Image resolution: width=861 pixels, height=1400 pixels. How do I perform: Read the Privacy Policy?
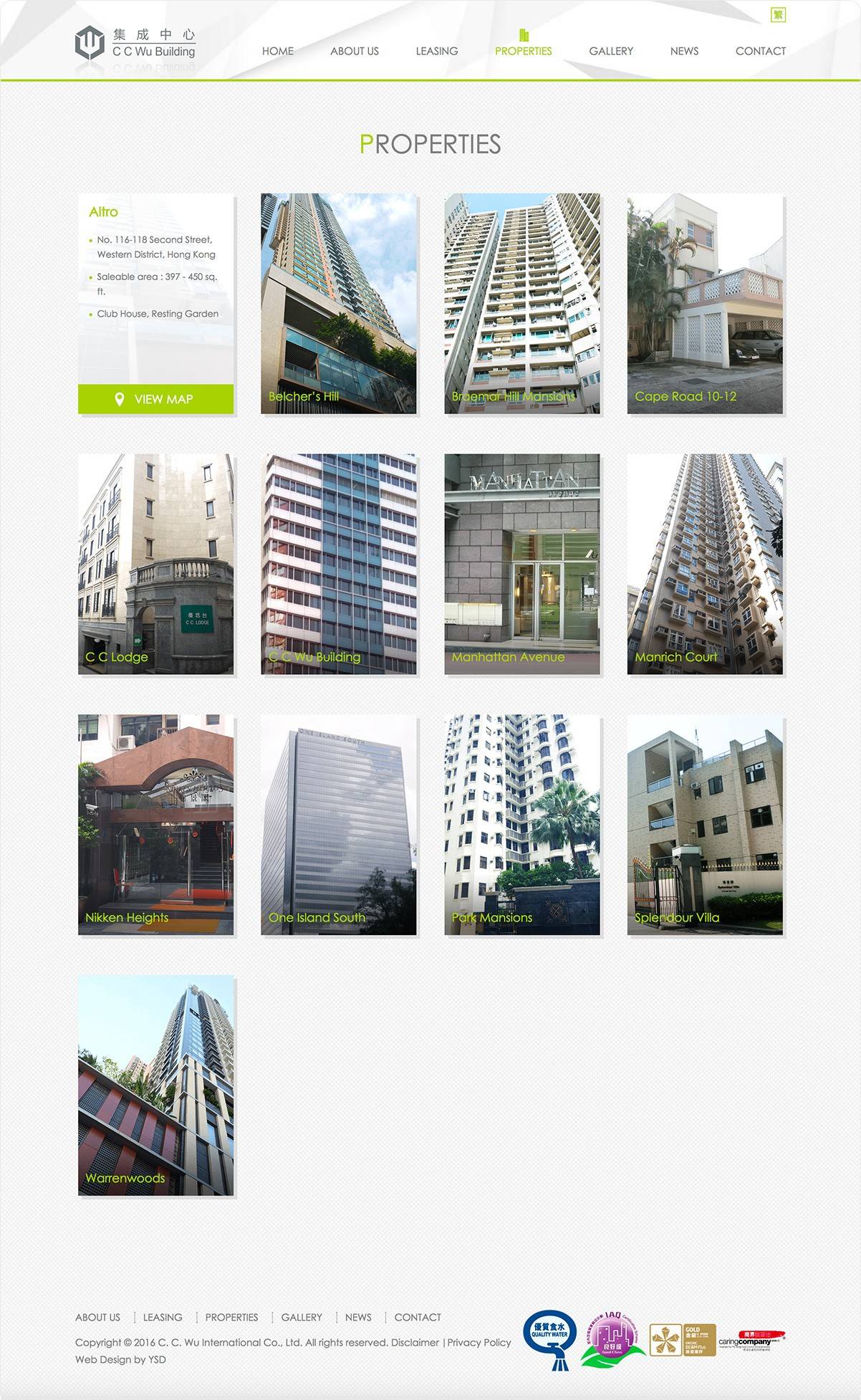479,1343
